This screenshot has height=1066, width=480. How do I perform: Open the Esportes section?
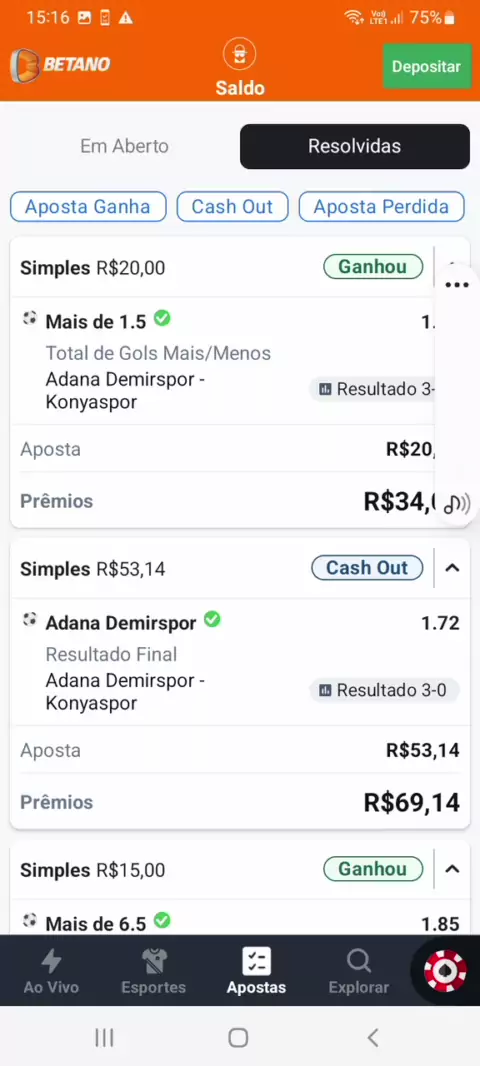(x=154, y=971)
